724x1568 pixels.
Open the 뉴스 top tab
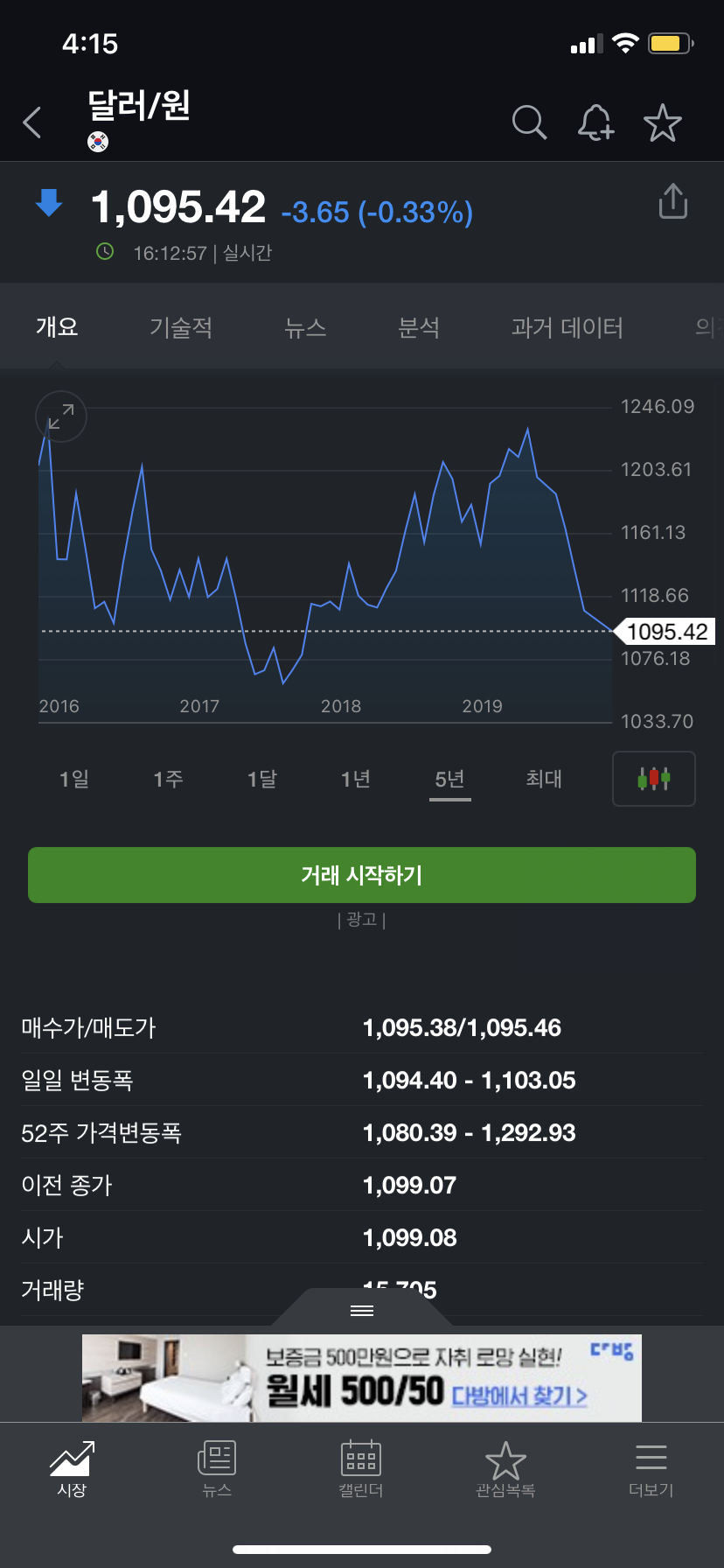tap(305, 327)
